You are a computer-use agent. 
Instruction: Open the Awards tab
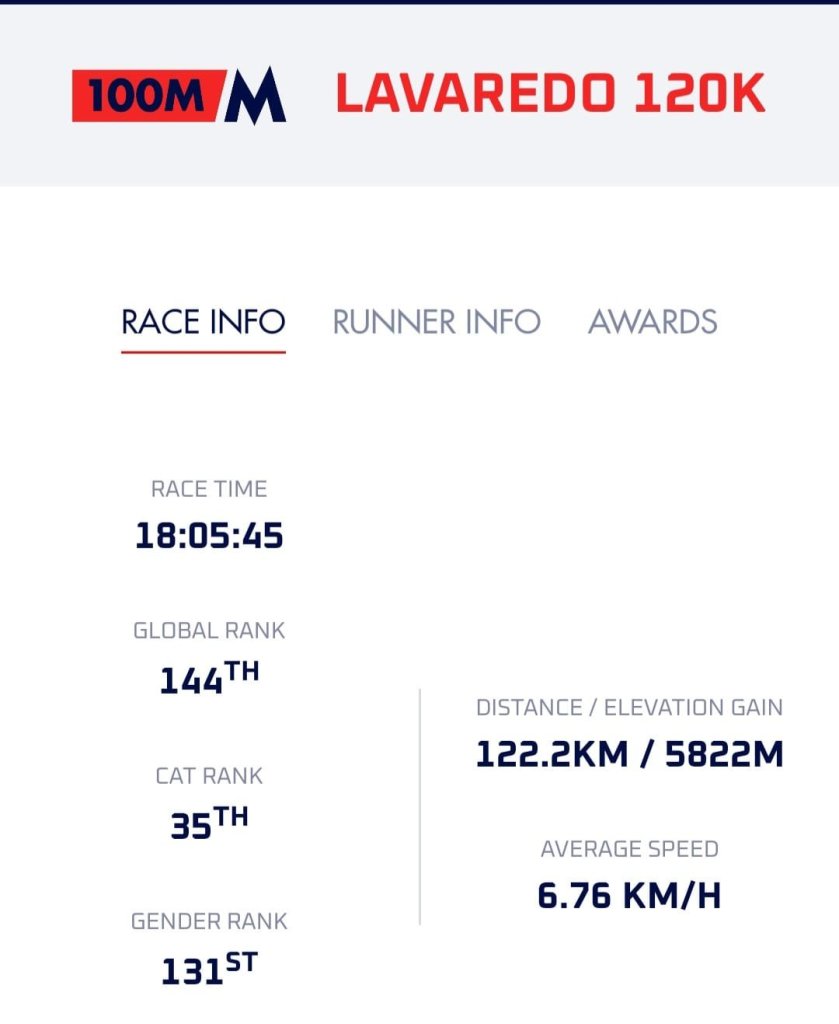(652, 322)
